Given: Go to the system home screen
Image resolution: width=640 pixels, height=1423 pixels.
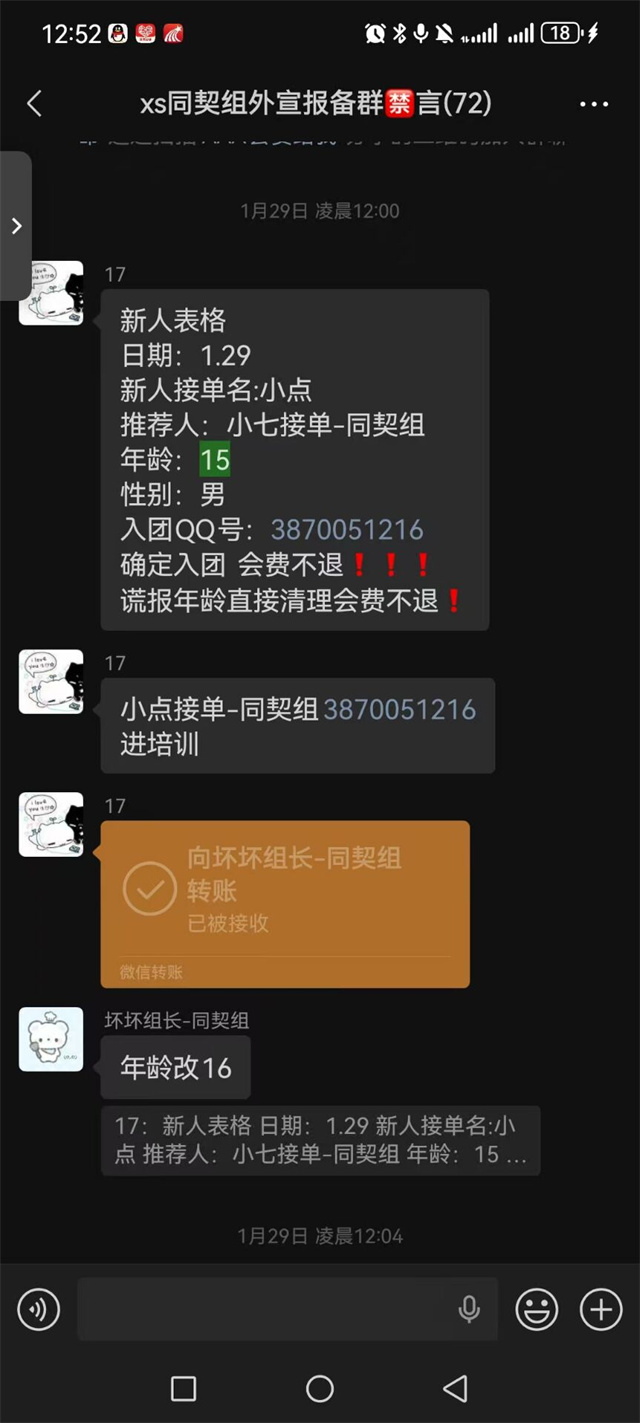Looking at the screenshot, I should pyautogui.click(x=320, y=1388).
